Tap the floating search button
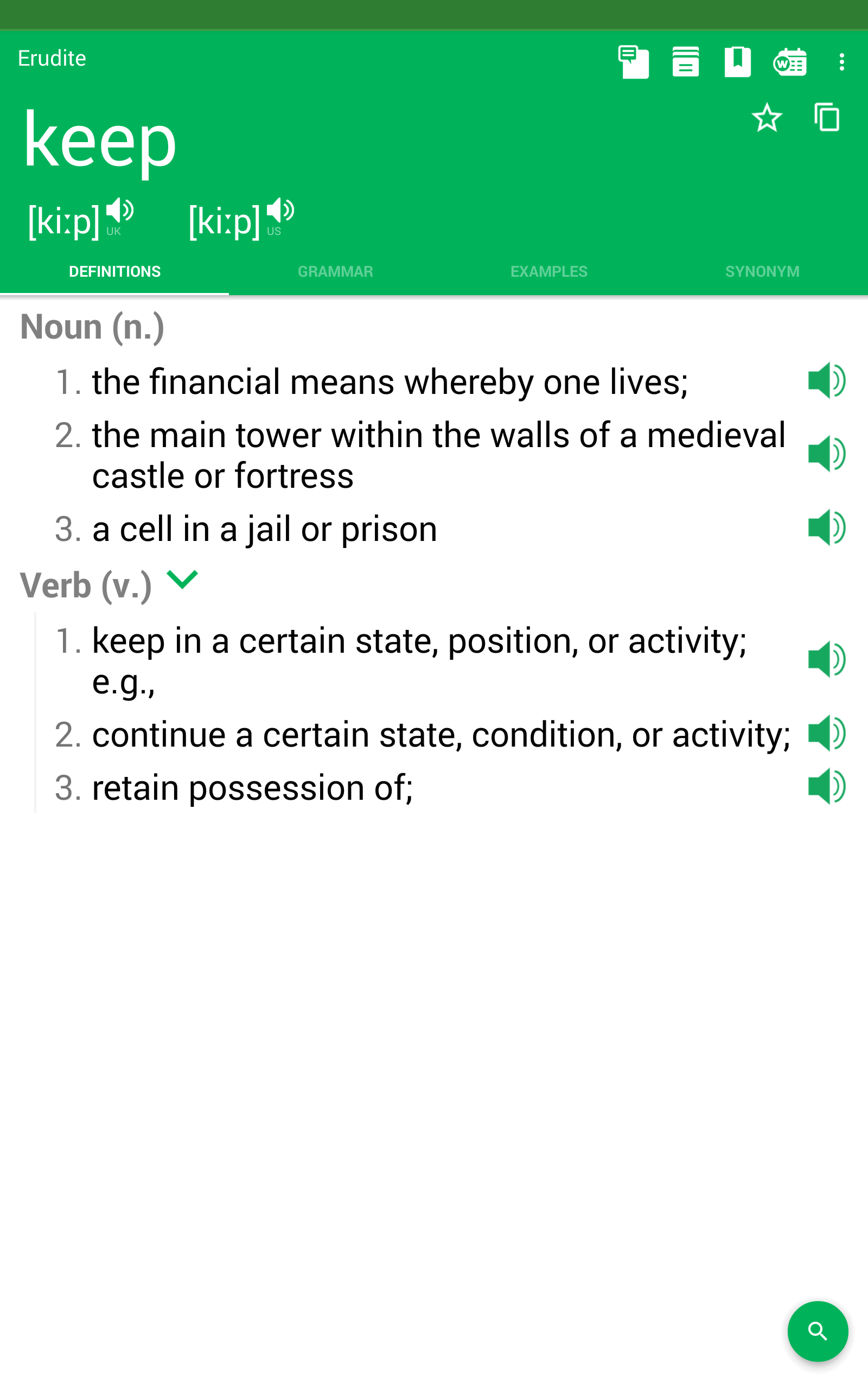The width and height of the screenshot is (868, 1389). (818, 1331)
